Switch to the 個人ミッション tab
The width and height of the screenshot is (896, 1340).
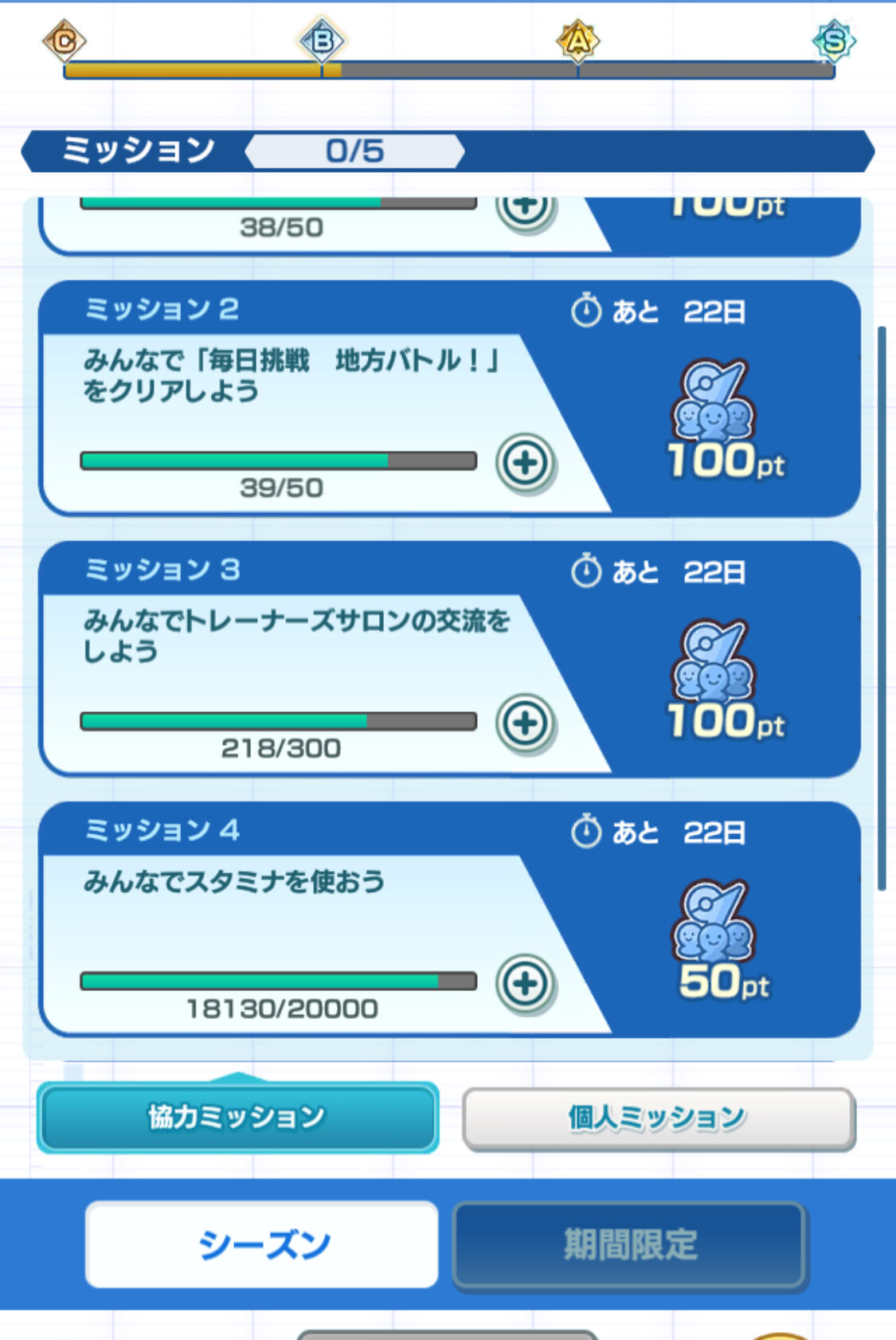[x=658, y=1119]
